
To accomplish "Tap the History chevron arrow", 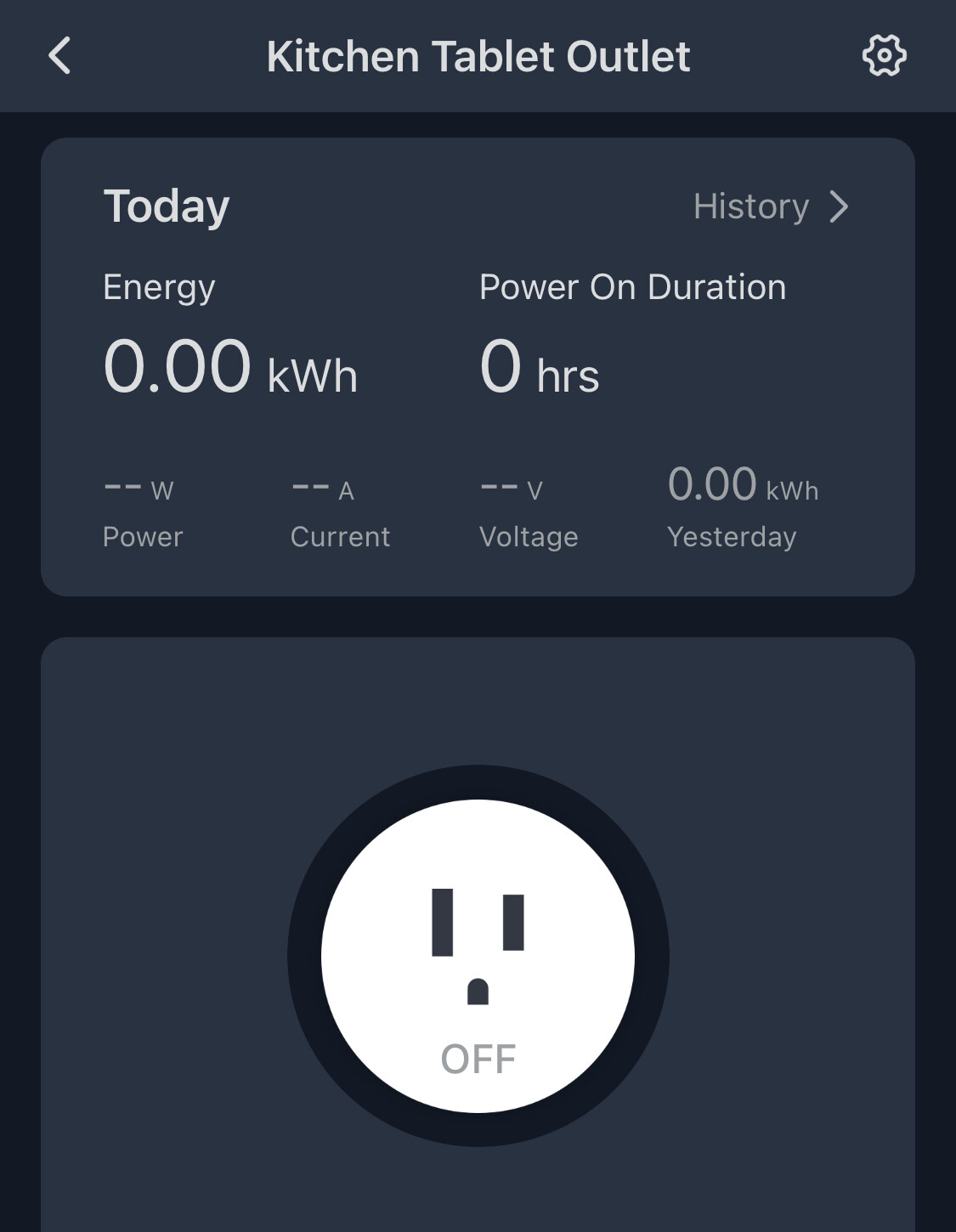I will 840,206.
